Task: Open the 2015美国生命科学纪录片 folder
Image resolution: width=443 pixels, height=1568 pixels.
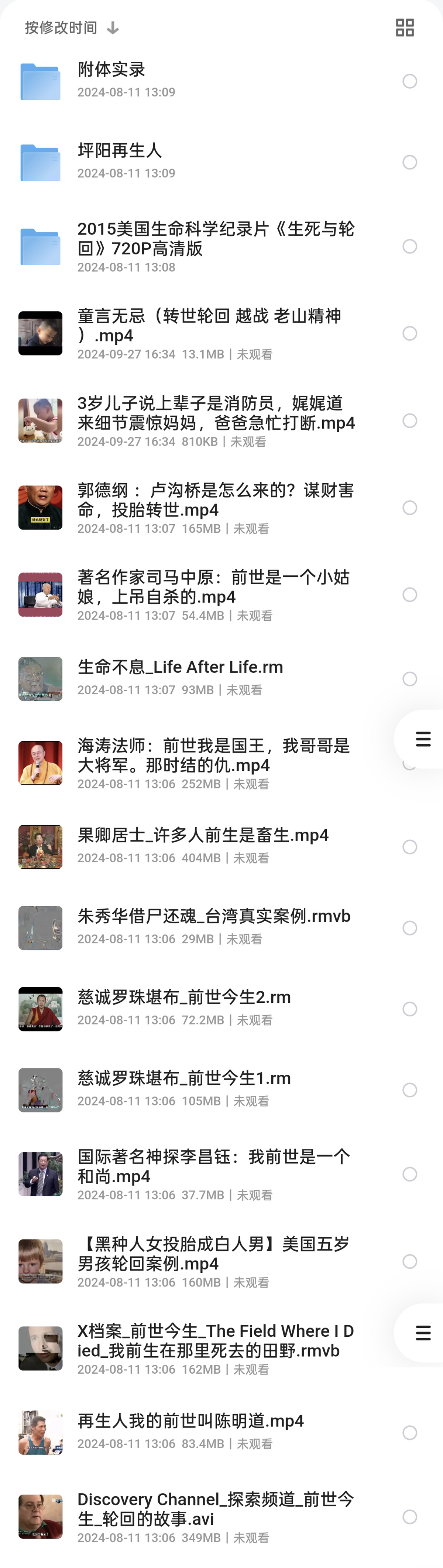Action: [x=216, y=239]
